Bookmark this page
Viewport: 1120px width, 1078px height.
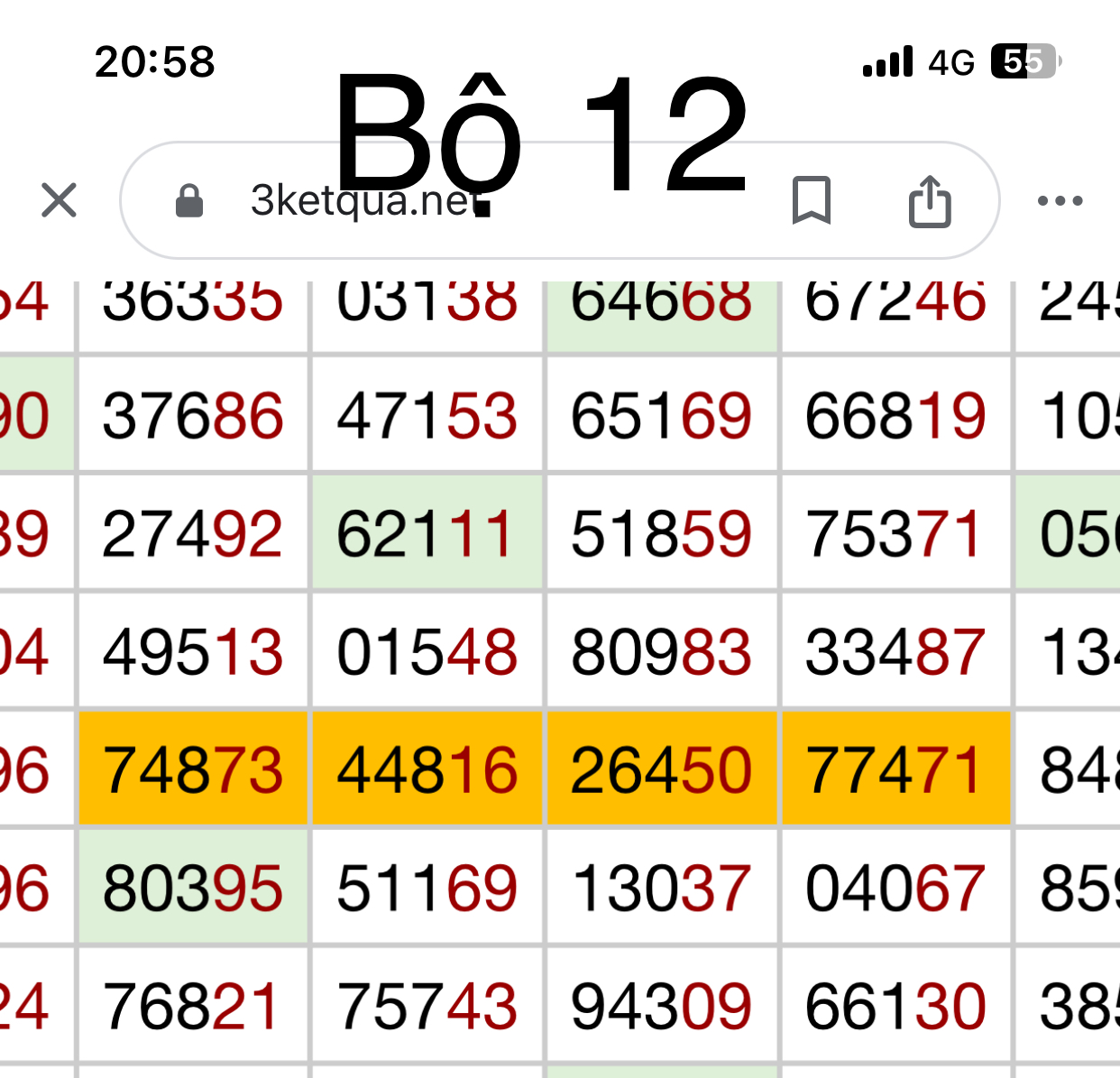click(x=811, y=200)
